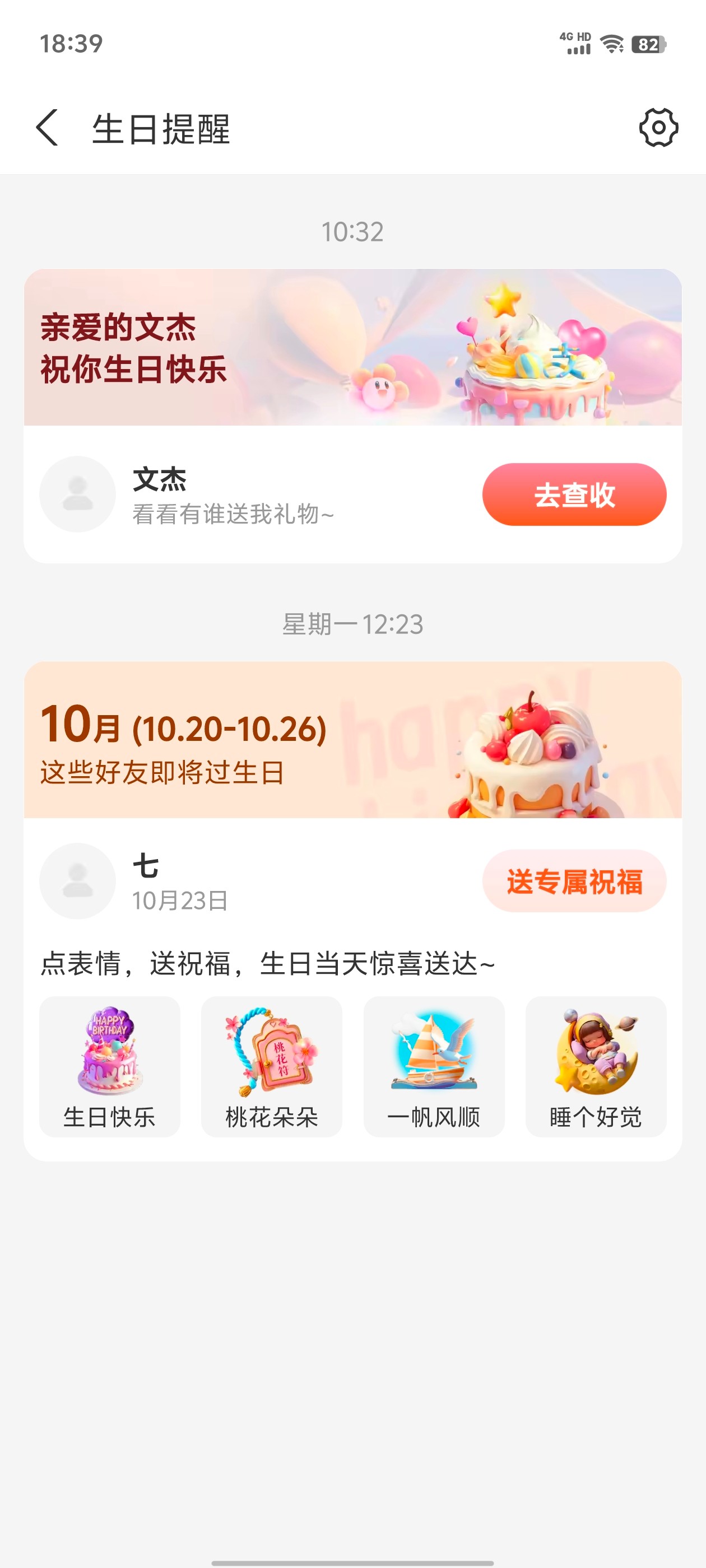Open friend 七's profile avatar
Viewport: 706px width, 1568px height.
[77, 881]
